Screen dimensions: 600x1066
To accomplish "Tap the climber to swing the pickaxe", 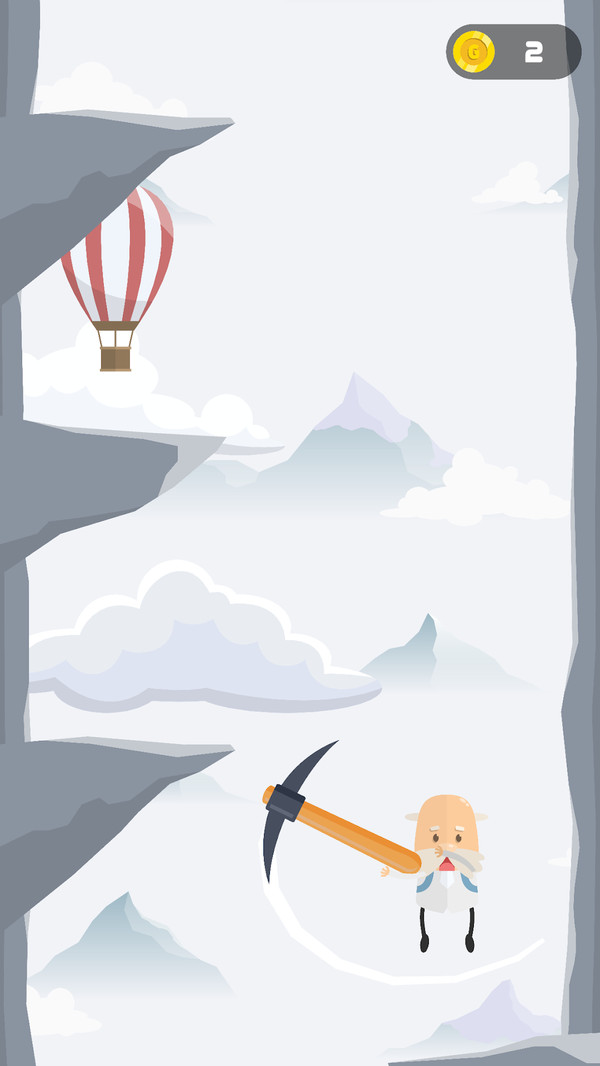I will [447, 860].
